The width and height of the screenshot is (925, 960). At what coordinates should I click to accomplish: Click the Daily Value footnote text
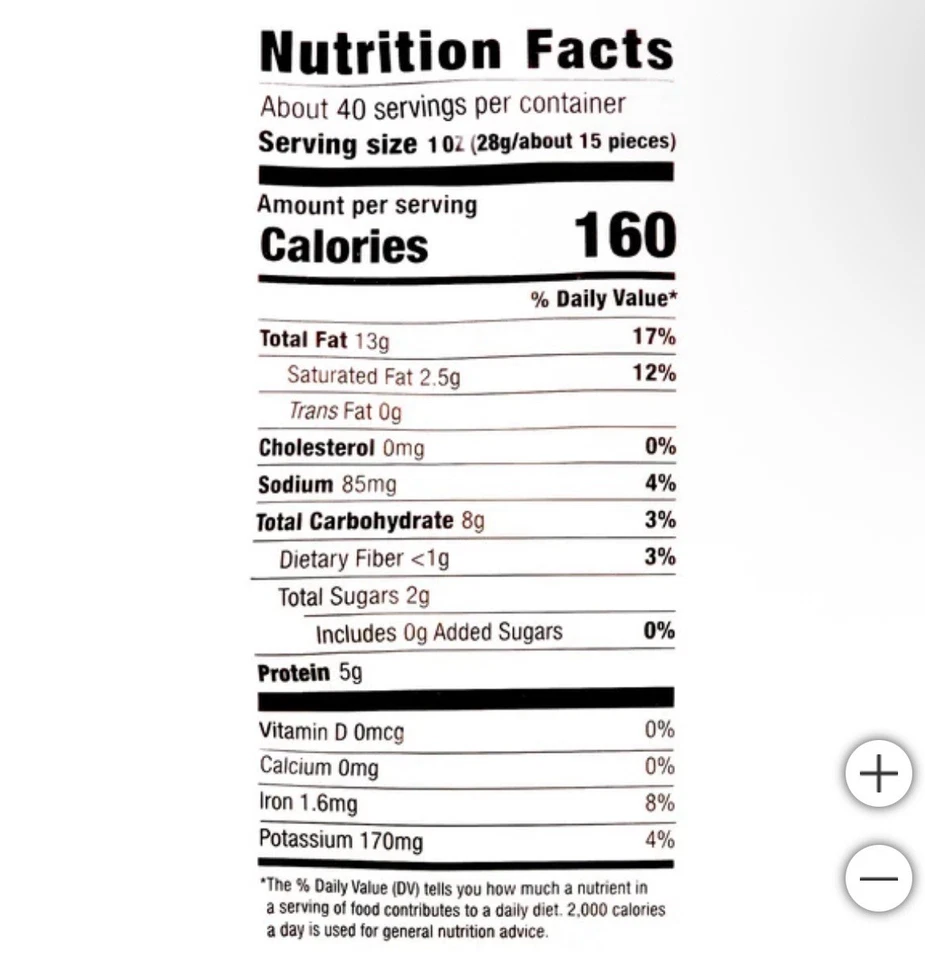point(460,910)
